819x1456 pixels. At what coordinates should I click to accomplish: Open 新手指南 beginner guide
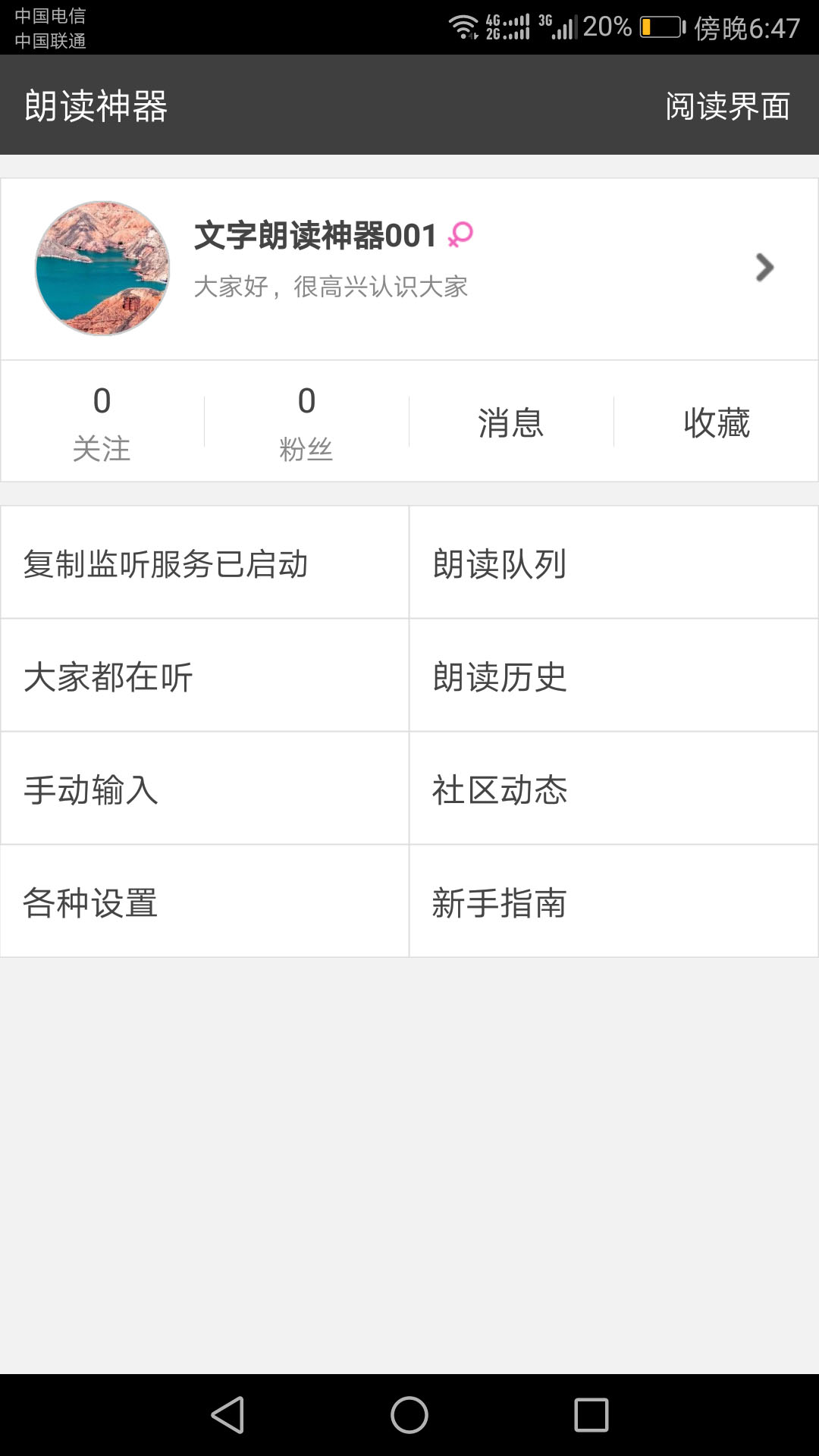click(x=613, y=902)
